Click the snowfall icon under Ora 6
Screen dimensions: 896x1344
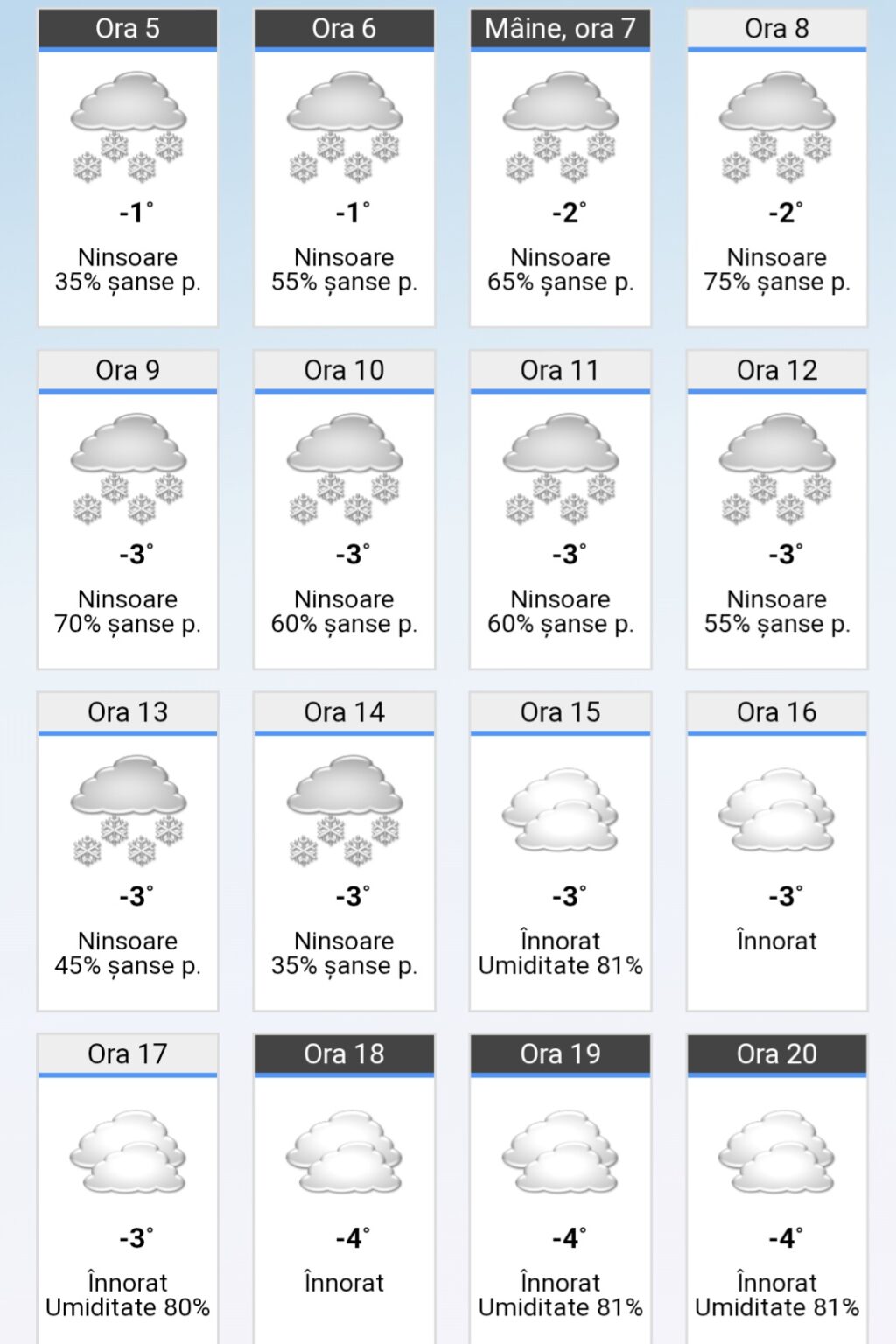344,131
